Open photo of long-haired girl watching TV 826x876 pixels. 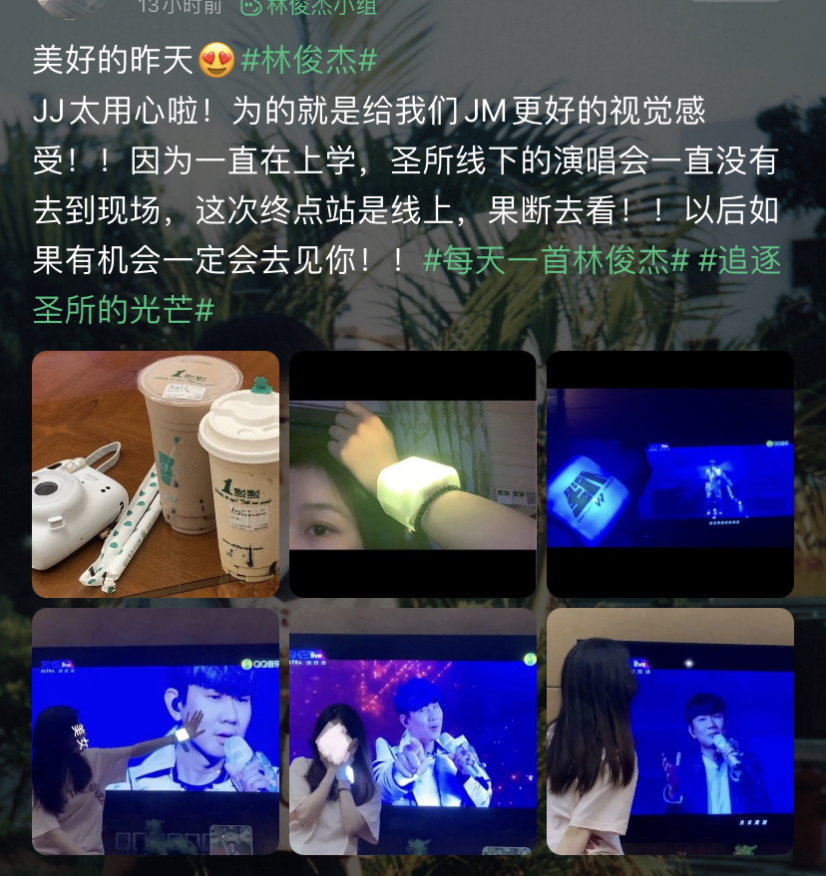(x=670, y=731)
